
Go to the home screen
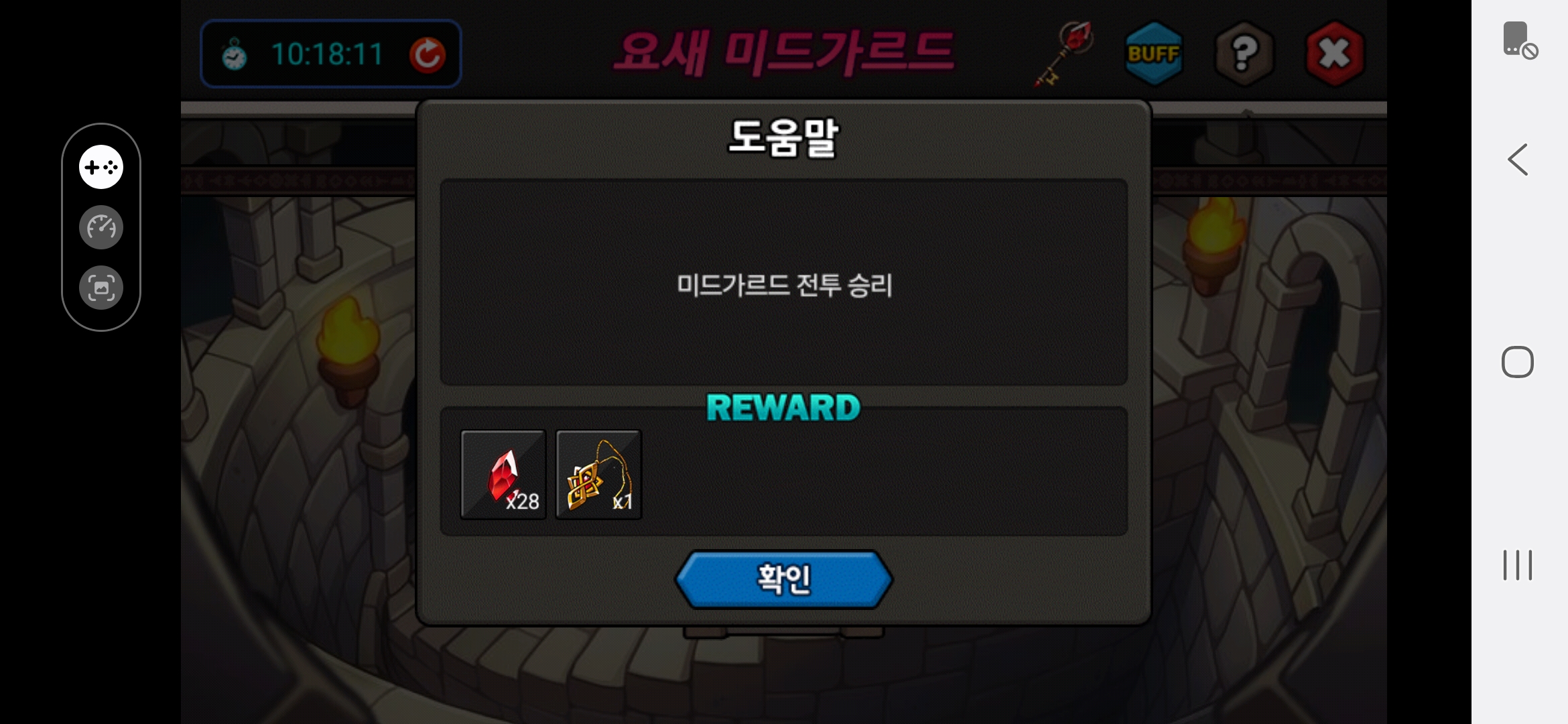click(x=1518, y=362)
